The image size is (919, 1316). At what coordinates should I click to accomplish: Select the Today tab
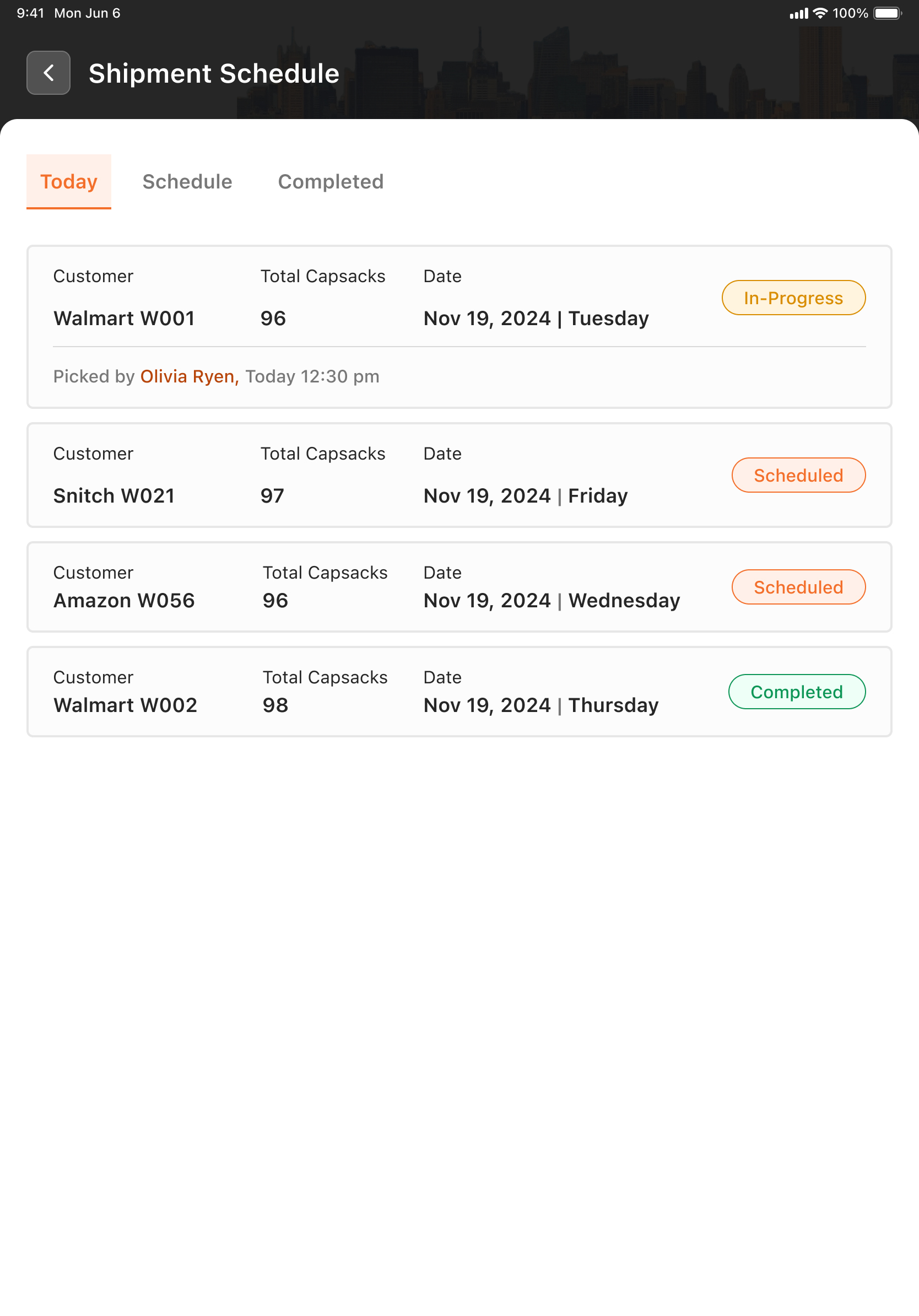click(x=68, y=181)
